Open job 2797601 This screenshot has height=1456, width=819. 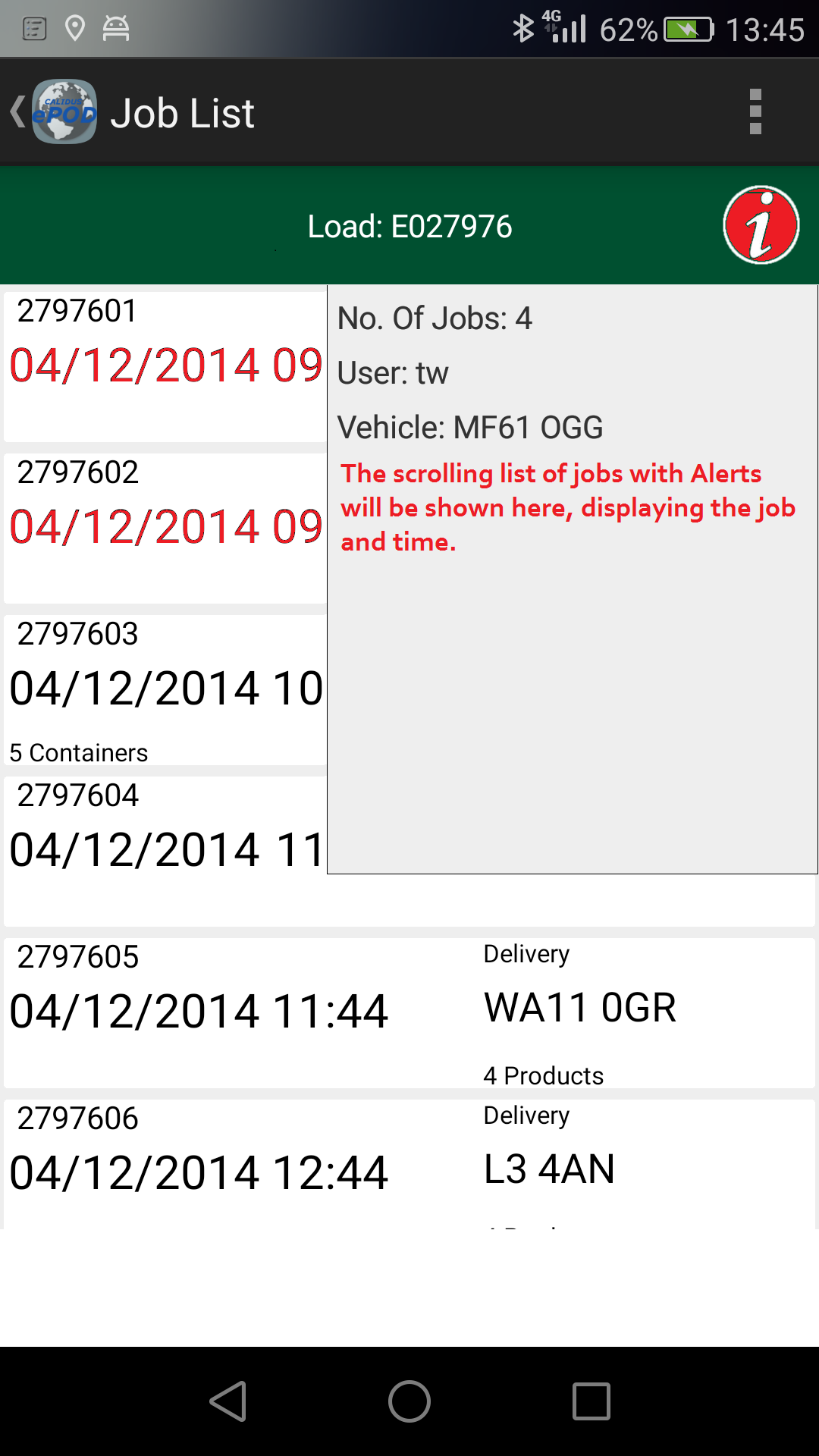tap(165, 366)
